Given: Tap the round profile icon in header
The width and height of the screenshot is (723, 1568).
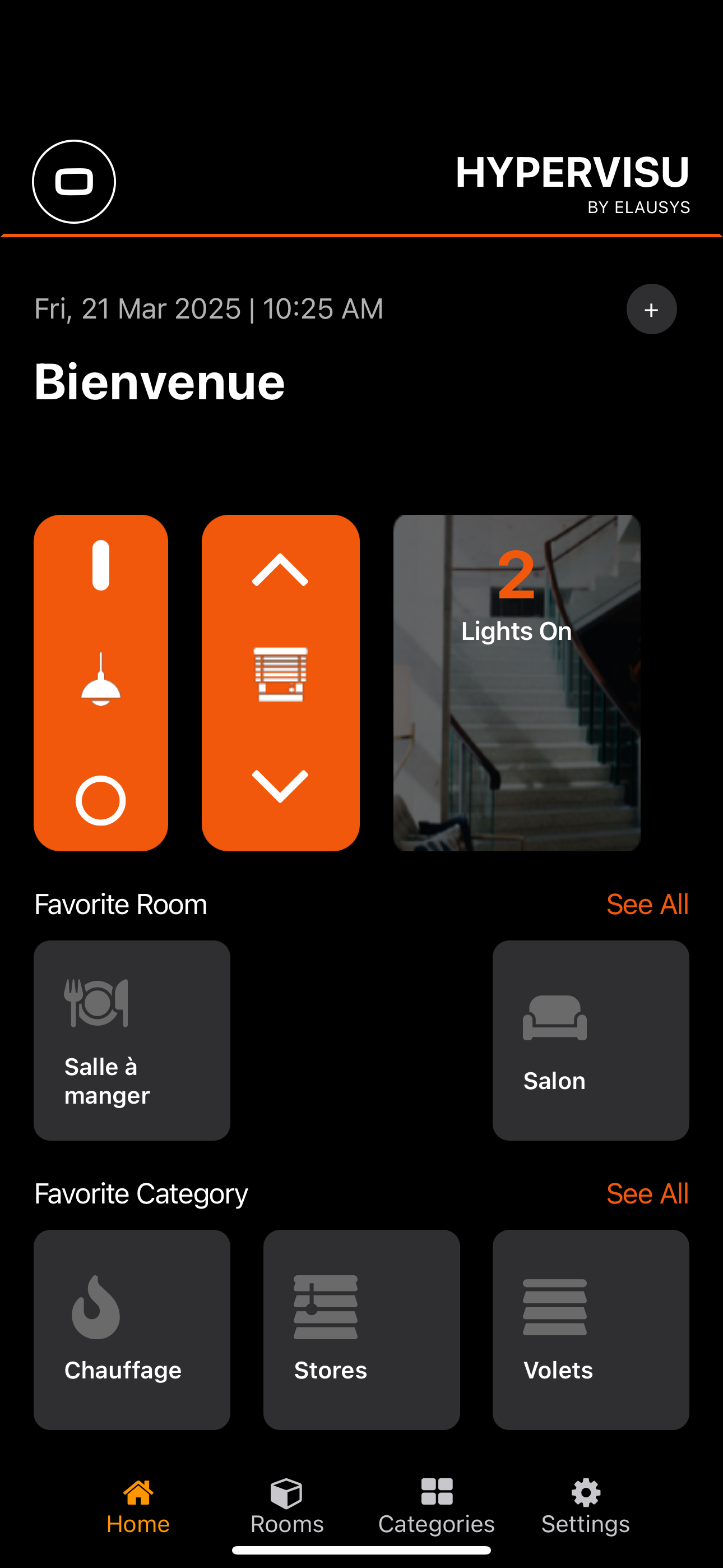Looking at the screenshot, I should pyautogui.click(x=73, y=181).
